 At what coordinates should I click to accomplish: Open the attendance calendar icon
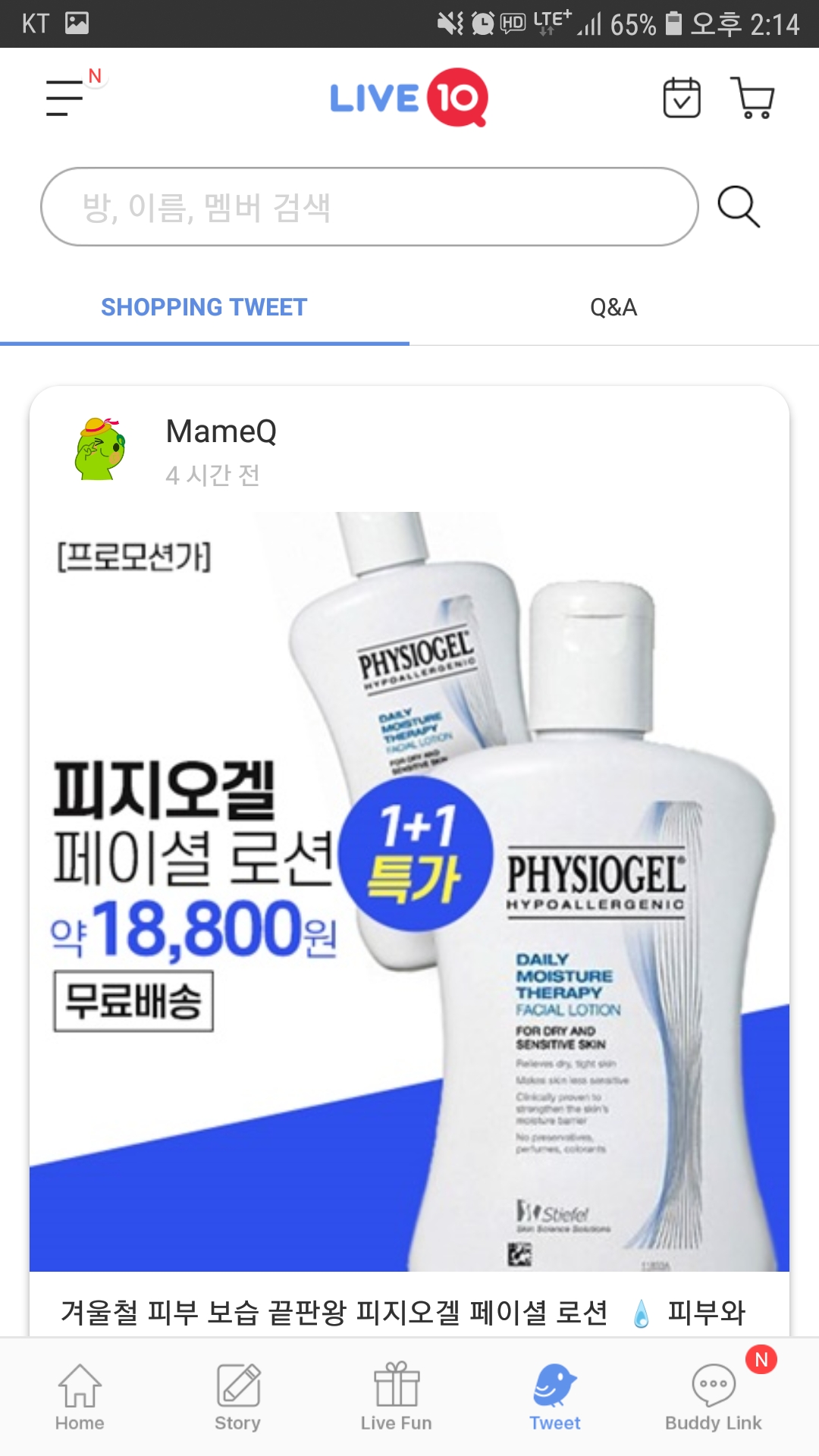(x=681, y=98)
